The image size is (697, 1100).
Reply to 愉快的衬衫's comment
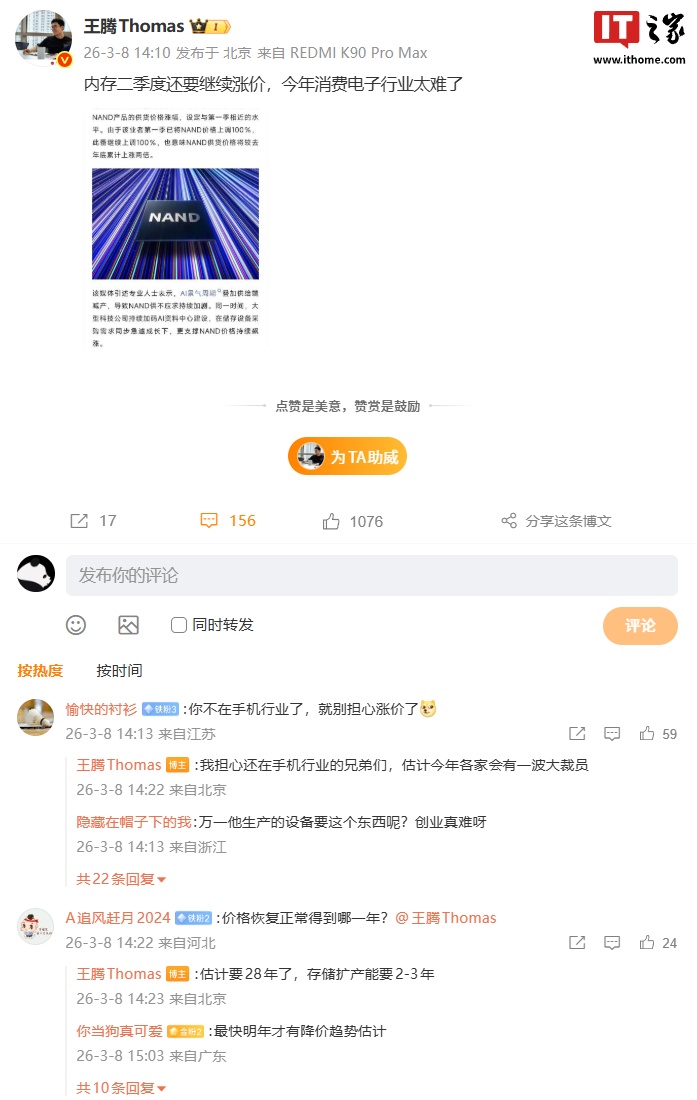coord(612,733)
